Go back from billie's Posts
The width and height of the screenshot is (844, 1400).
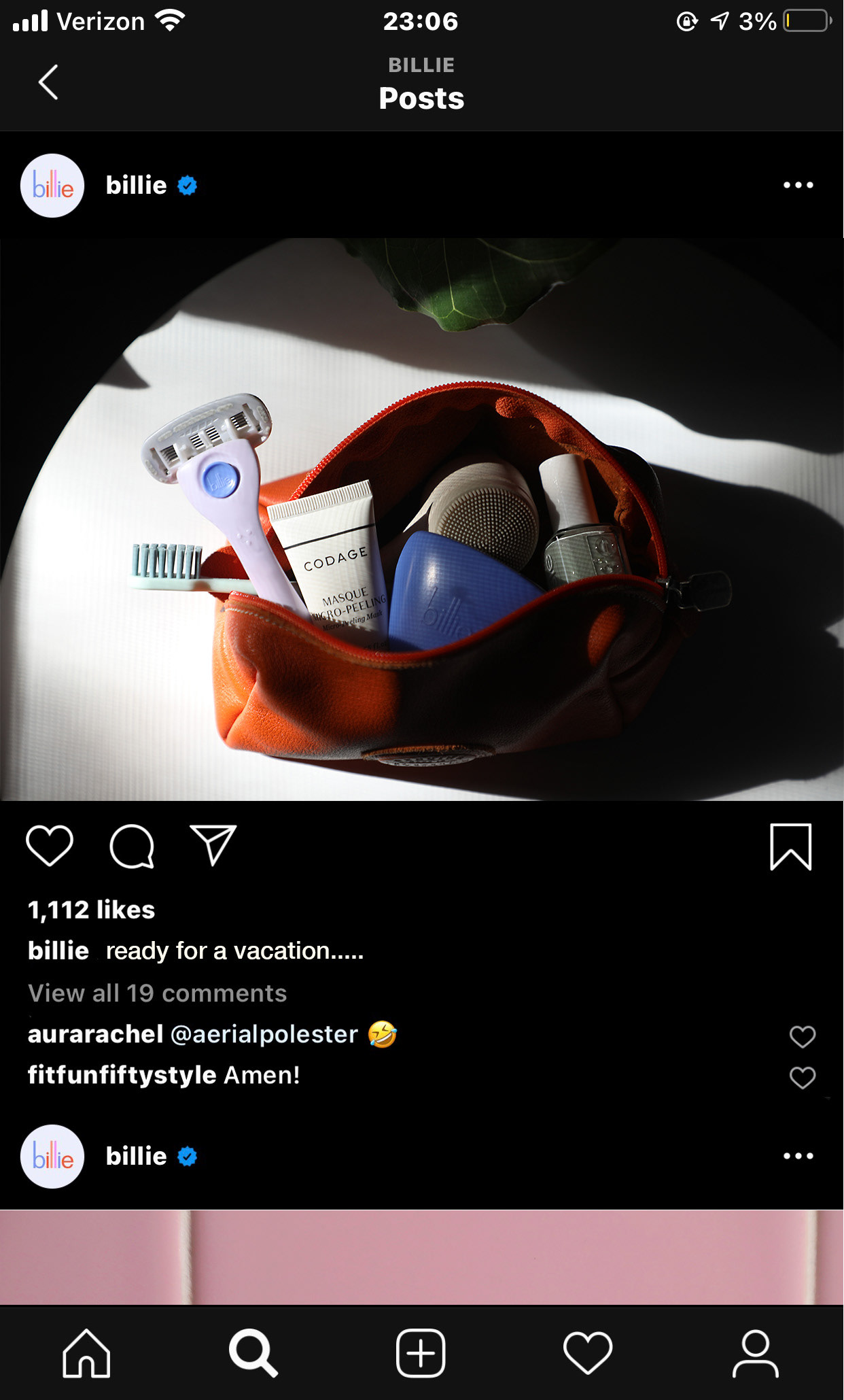point(48,82)
